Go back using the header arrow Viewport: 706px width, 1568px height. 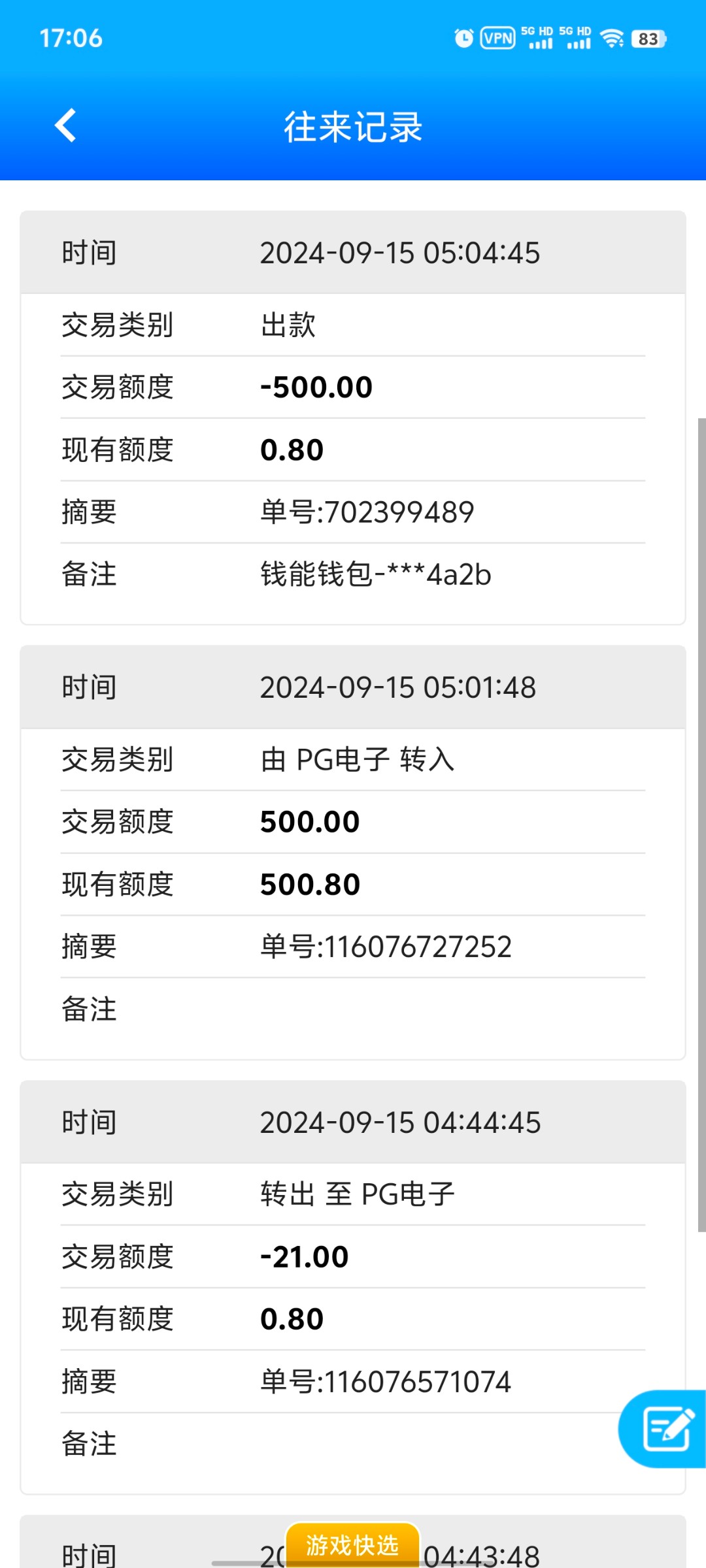point(65,125)
